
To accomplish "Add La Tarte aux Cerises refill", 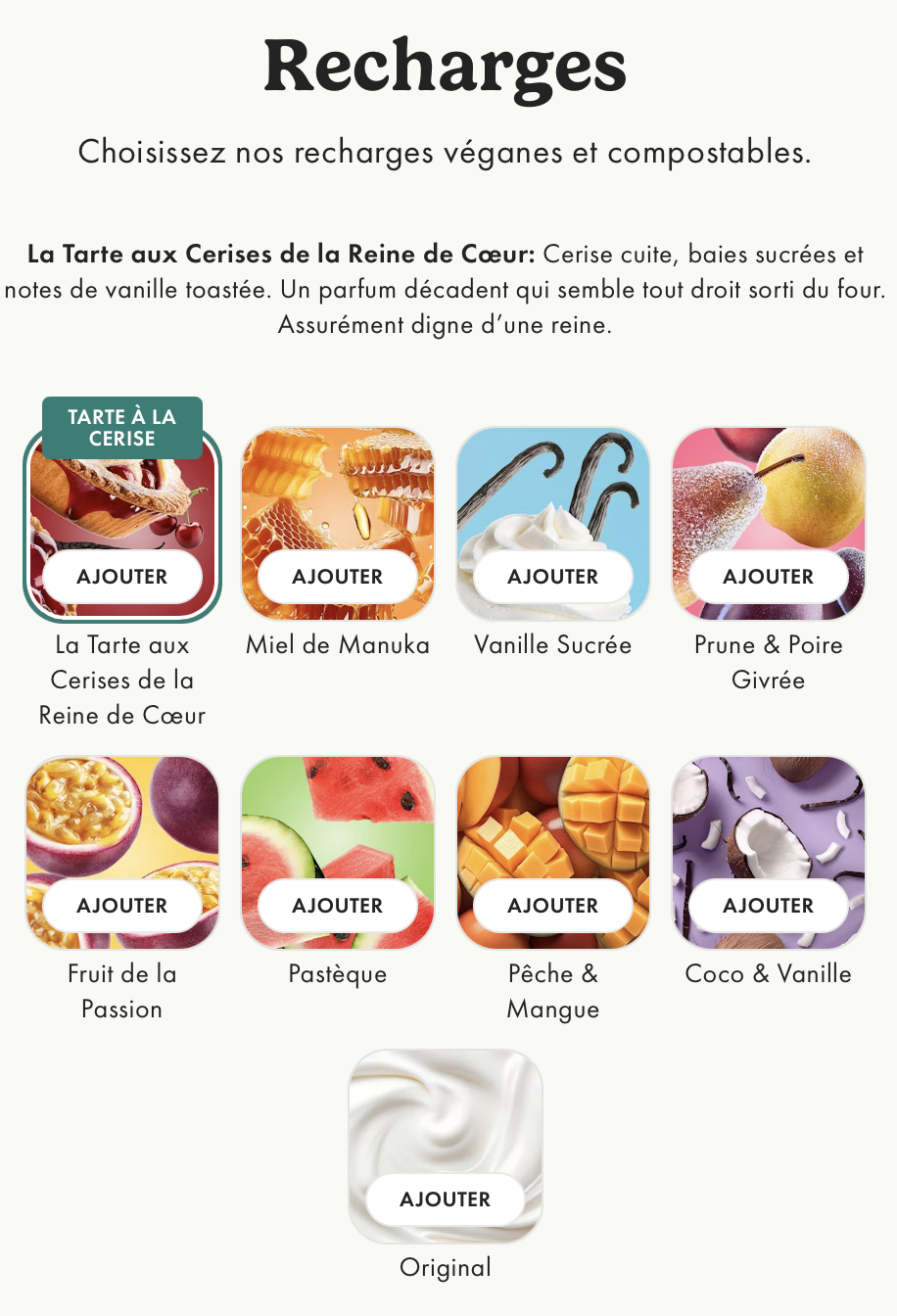I will [x=122, y=577].
